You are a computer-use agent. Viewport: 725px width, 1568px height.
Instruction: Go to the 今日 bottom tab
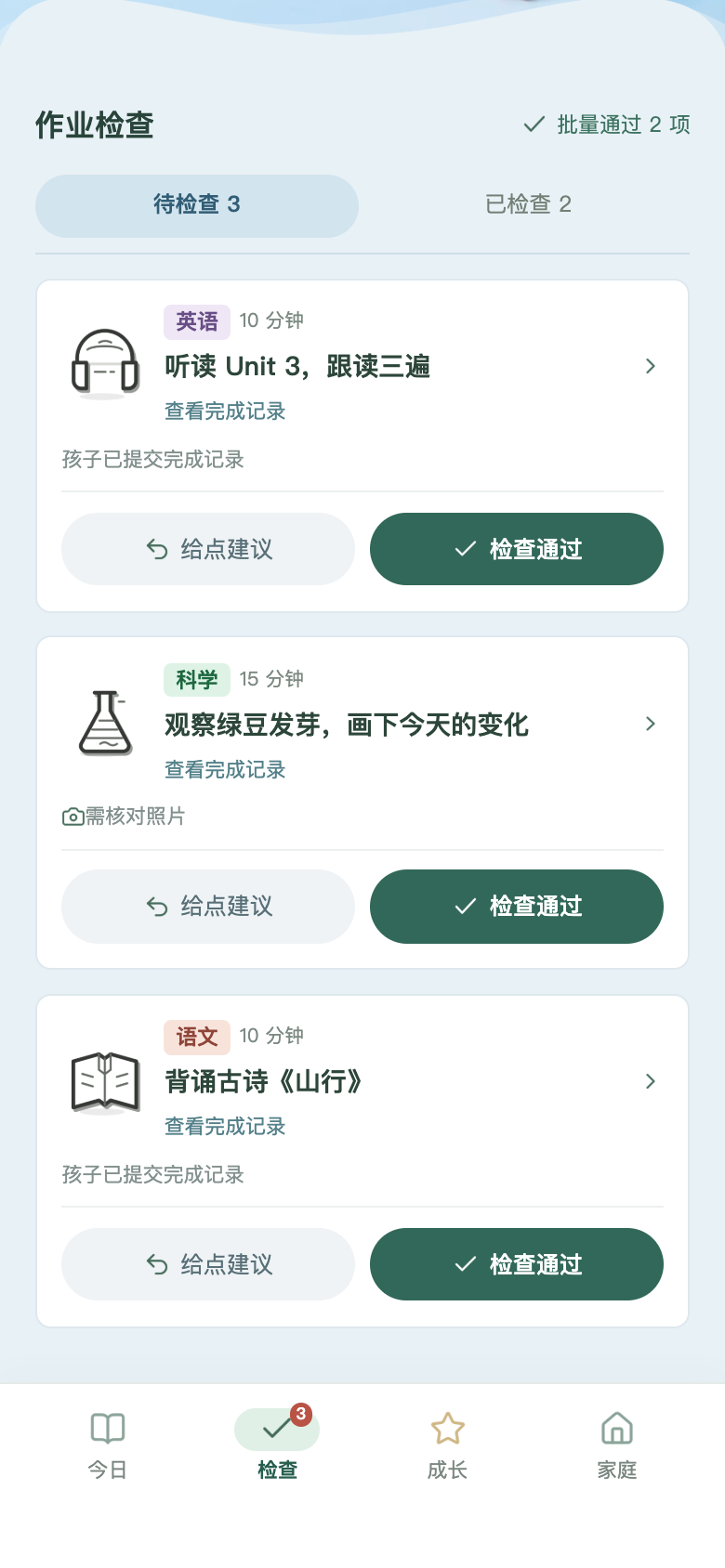[x=108, y=1445]
